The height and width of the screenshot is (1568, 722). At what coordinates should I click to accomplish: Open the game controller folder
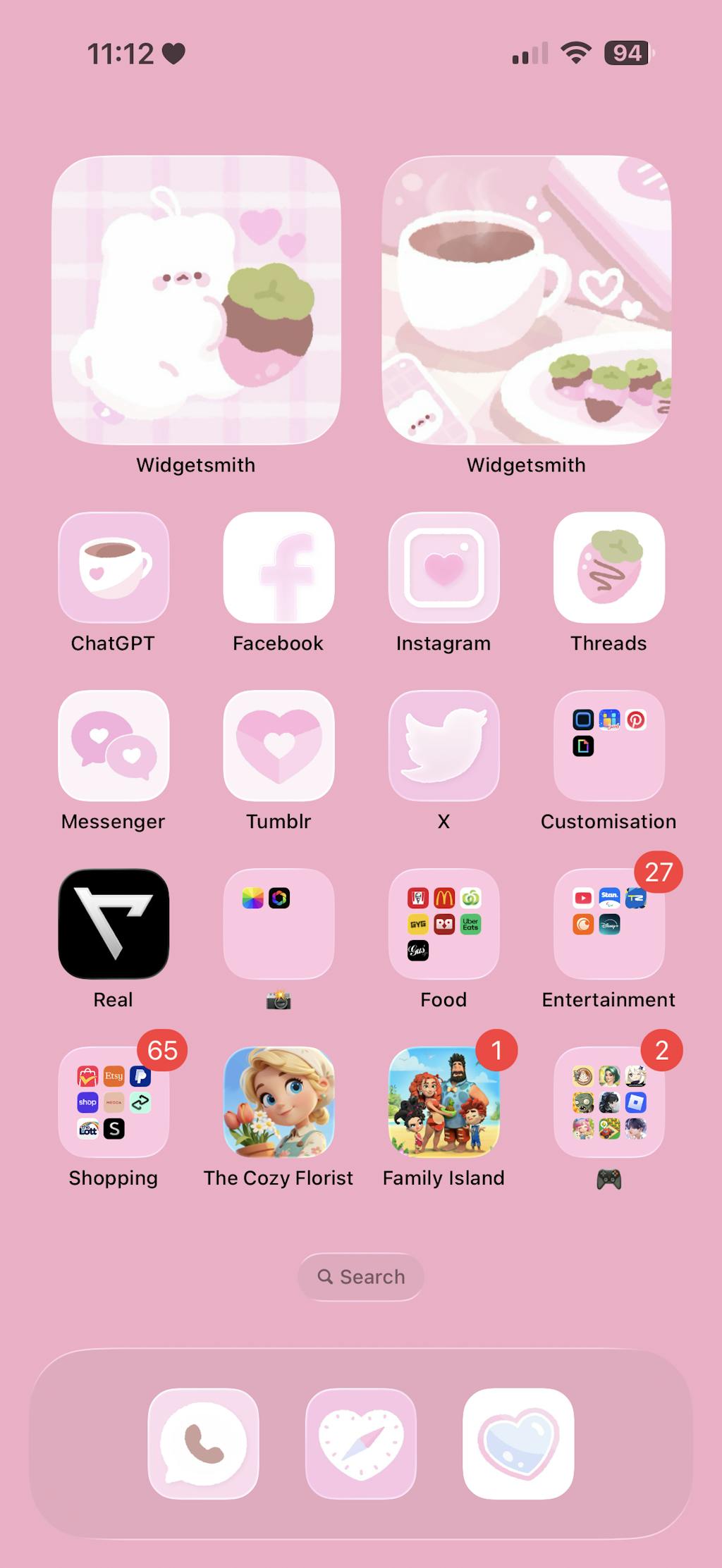608,1102
